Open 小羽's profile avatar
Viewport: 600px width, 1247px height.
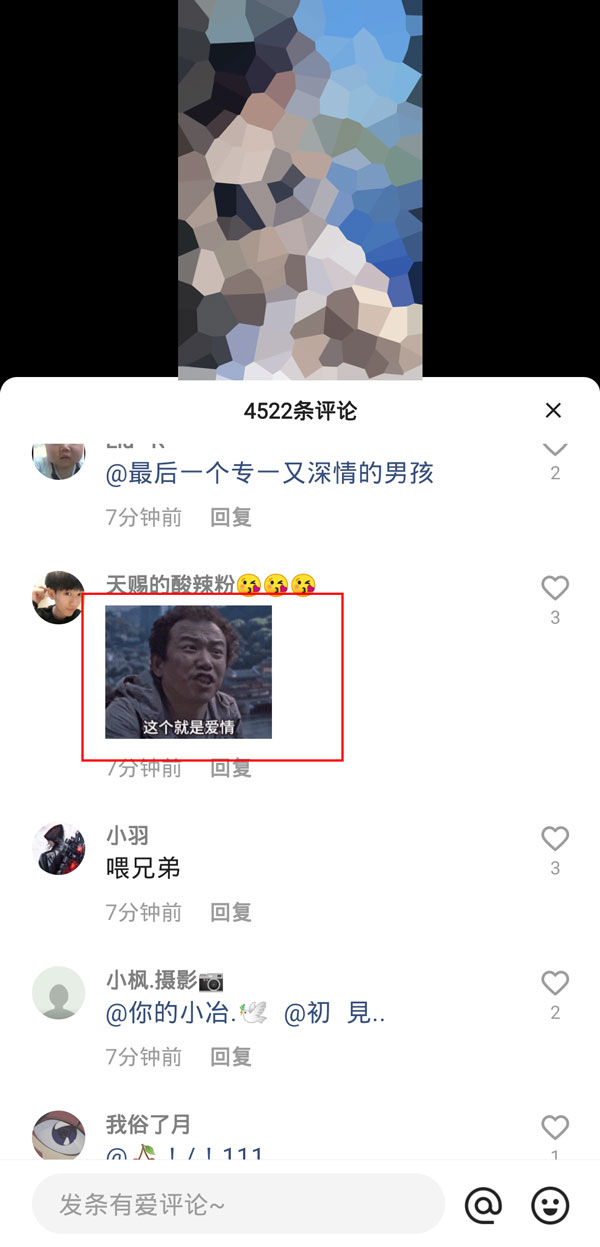(59, 849)
